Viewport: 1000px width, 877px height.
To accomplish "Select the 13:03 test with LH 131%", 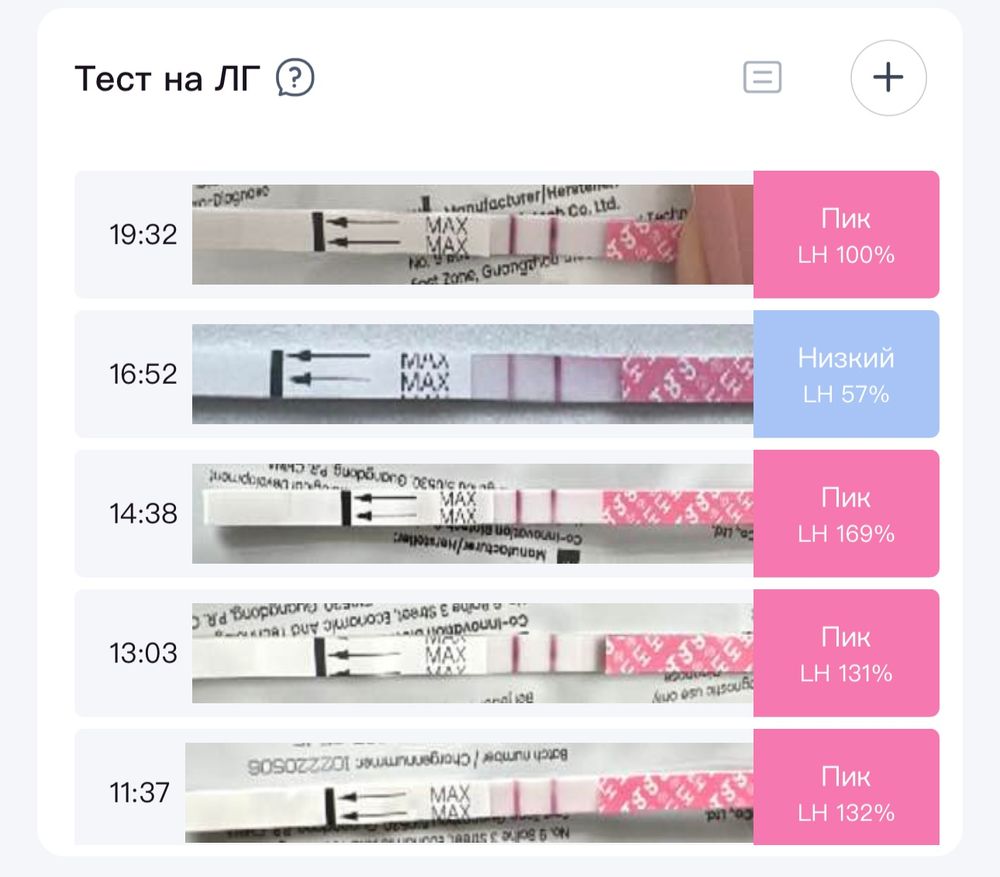I will pos(506,653).
